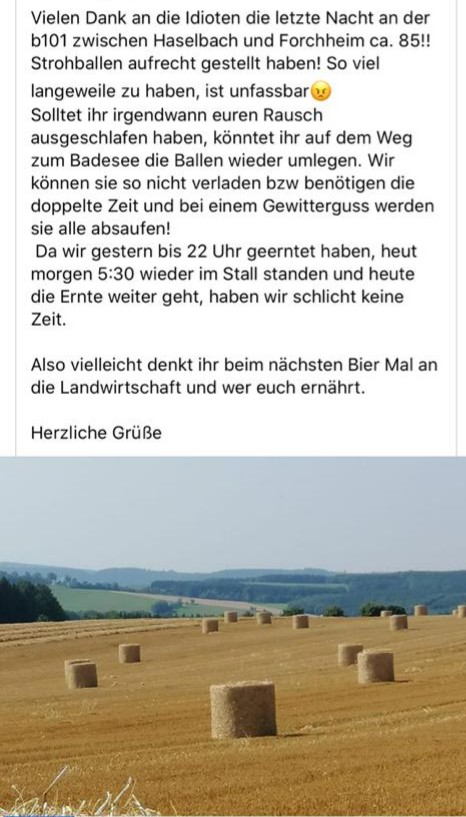Open the straw bales photo in the post
Viewport: 466px width, 817px height.
click(233, 636)
